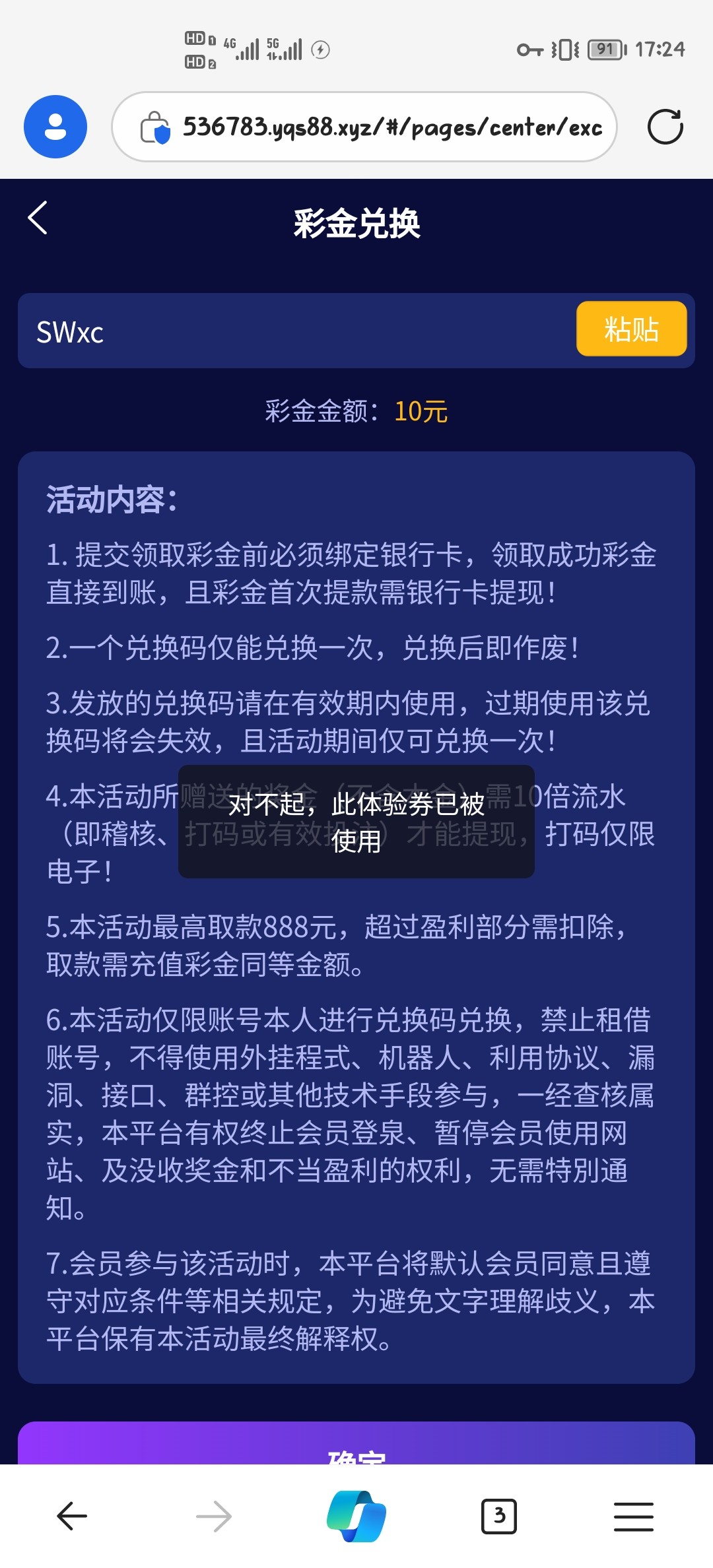713x1568 pixels.
Task: View the 3 open browser tabs
Action: click(x=499, y=1517)
